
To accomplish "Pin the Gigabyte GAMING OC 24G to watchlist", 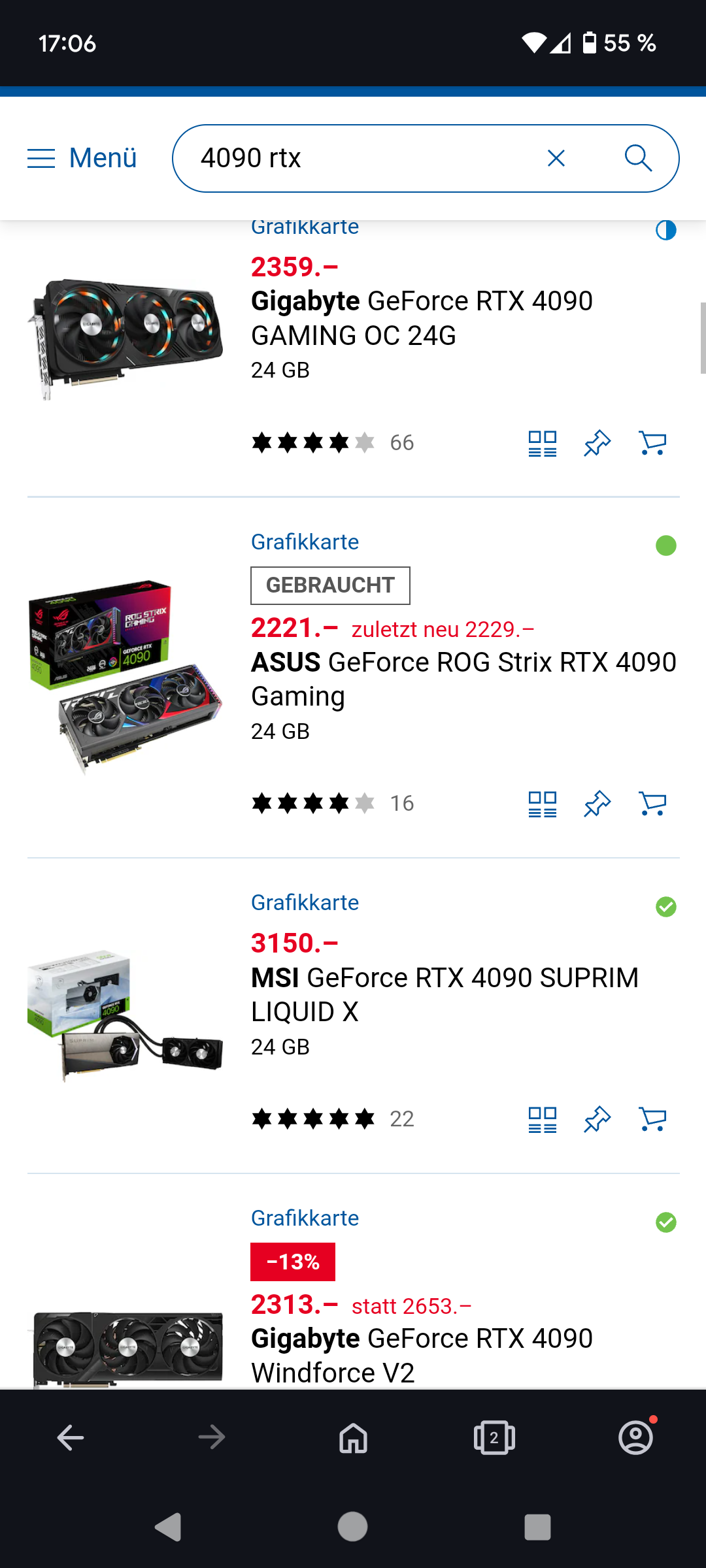I will tap(597, 444).
